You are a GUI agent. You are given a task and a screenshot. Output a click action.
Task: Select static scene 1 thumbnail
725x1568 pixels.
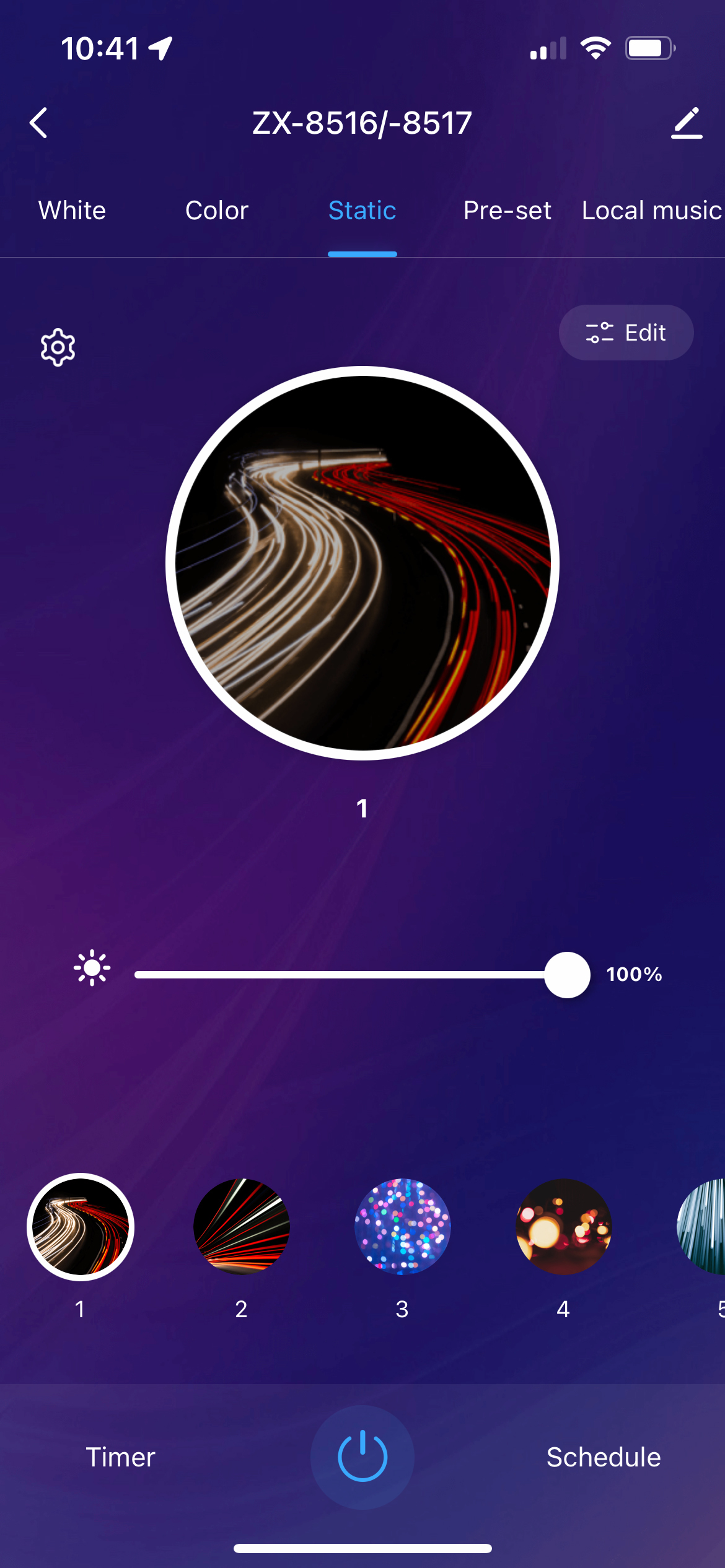click(x=81, y=1227)
